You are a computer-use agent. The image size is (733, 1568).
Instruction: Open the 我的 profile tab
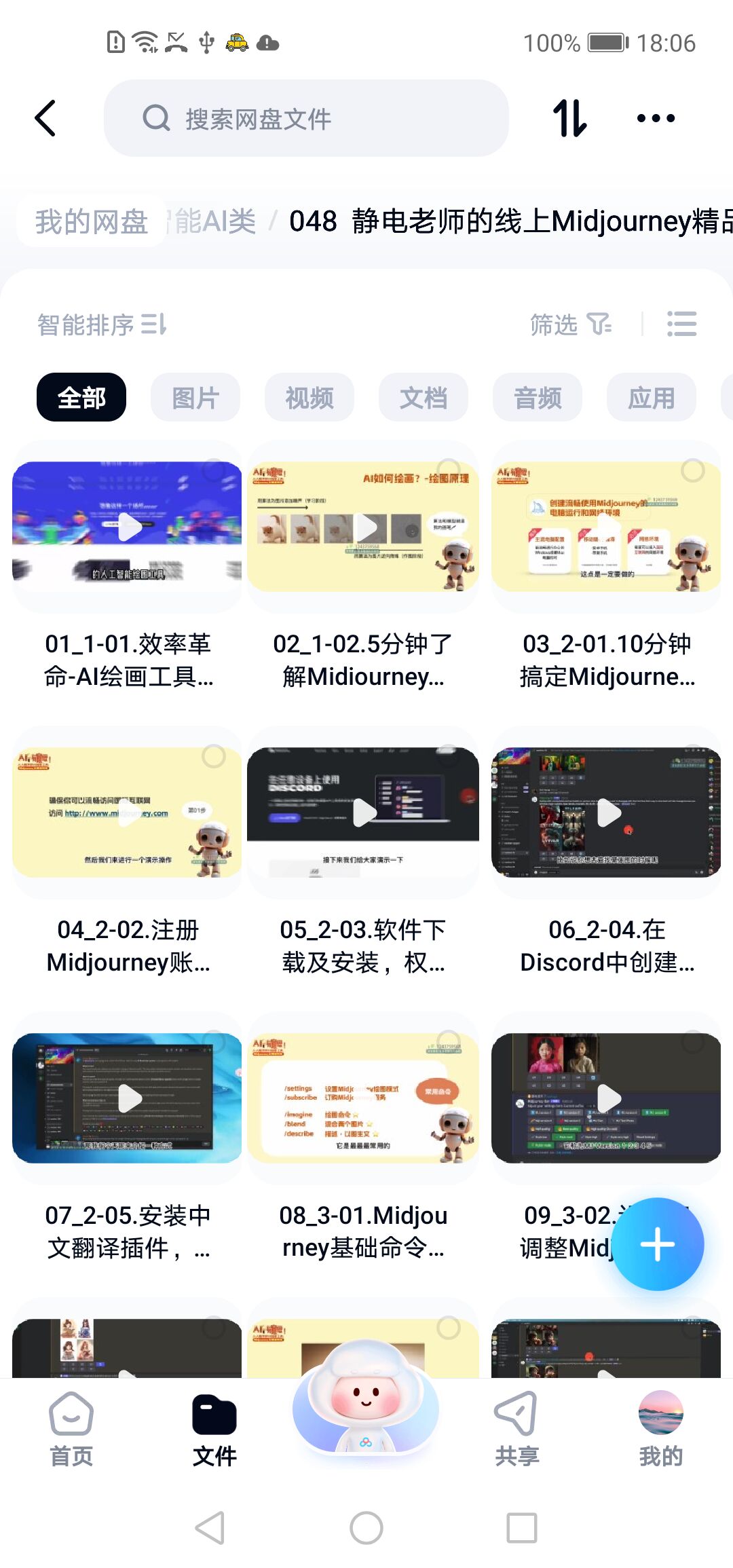(x=660, y=1429)
